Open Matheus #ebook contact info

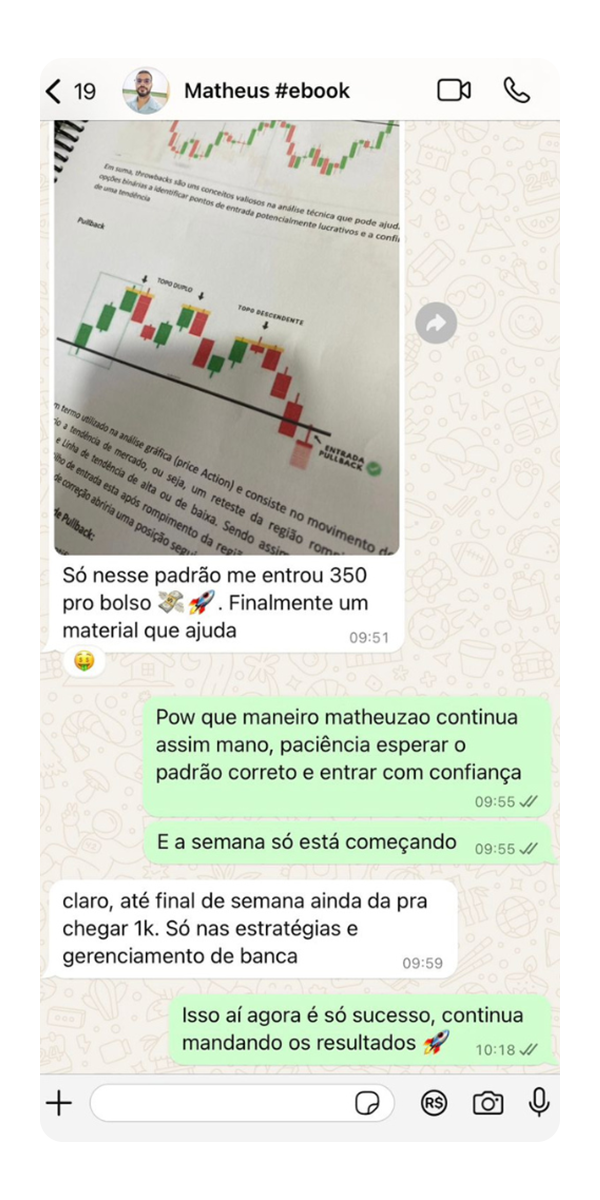[266, 91]
